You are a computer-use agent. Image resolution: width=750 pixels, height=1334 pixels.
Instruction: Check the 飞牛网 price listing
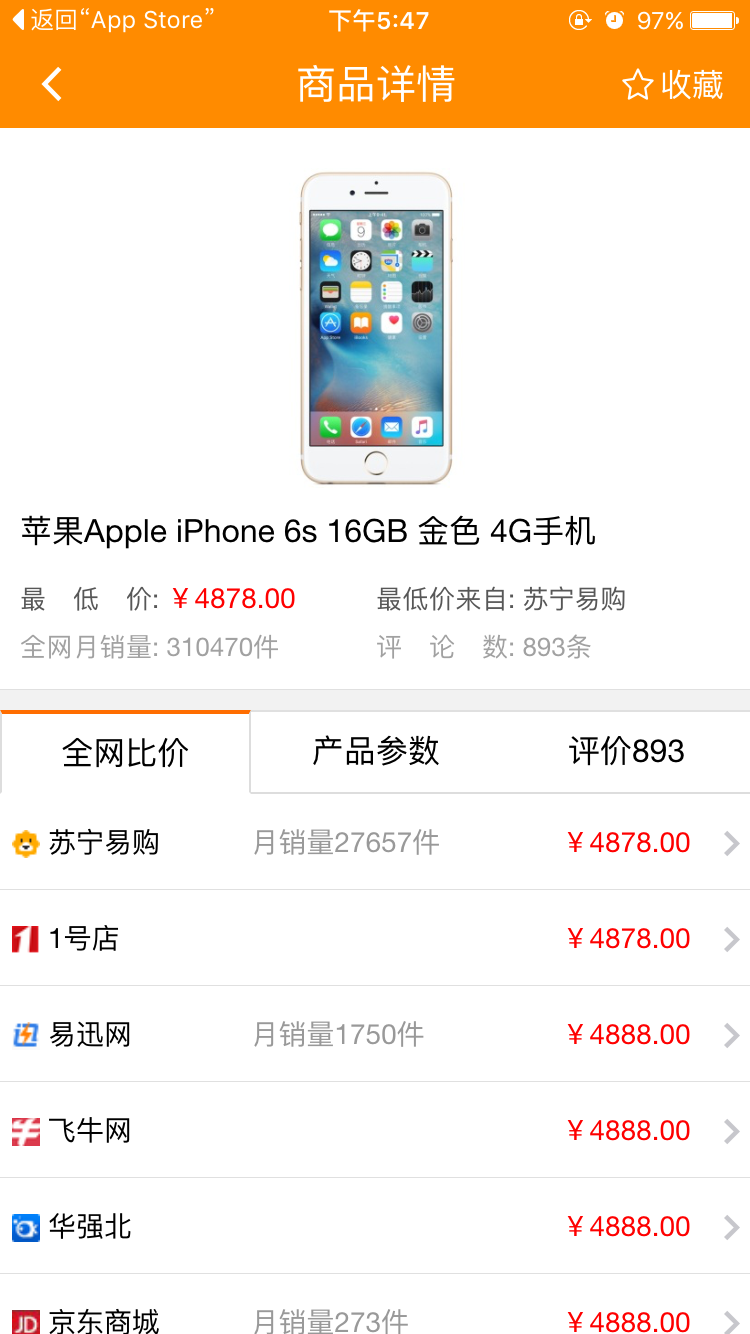(x=375, y=1131)
